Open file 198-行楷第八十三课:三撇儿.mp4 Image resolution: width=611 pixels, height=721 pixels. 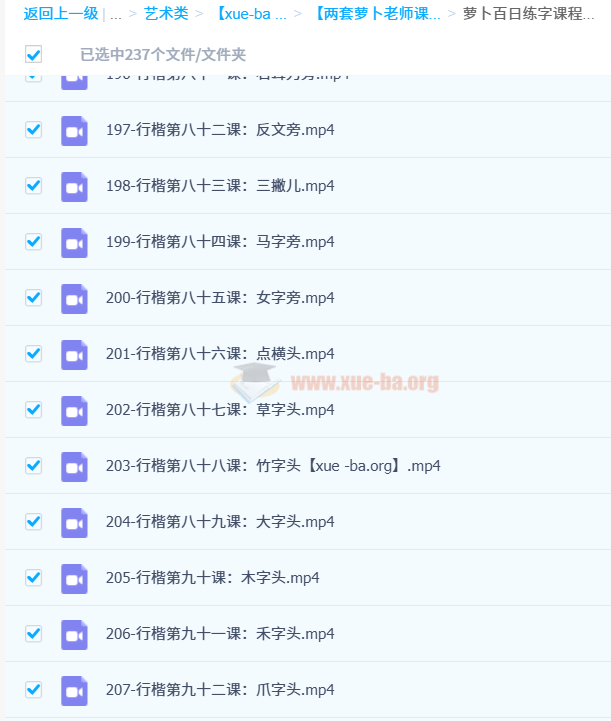219,186
